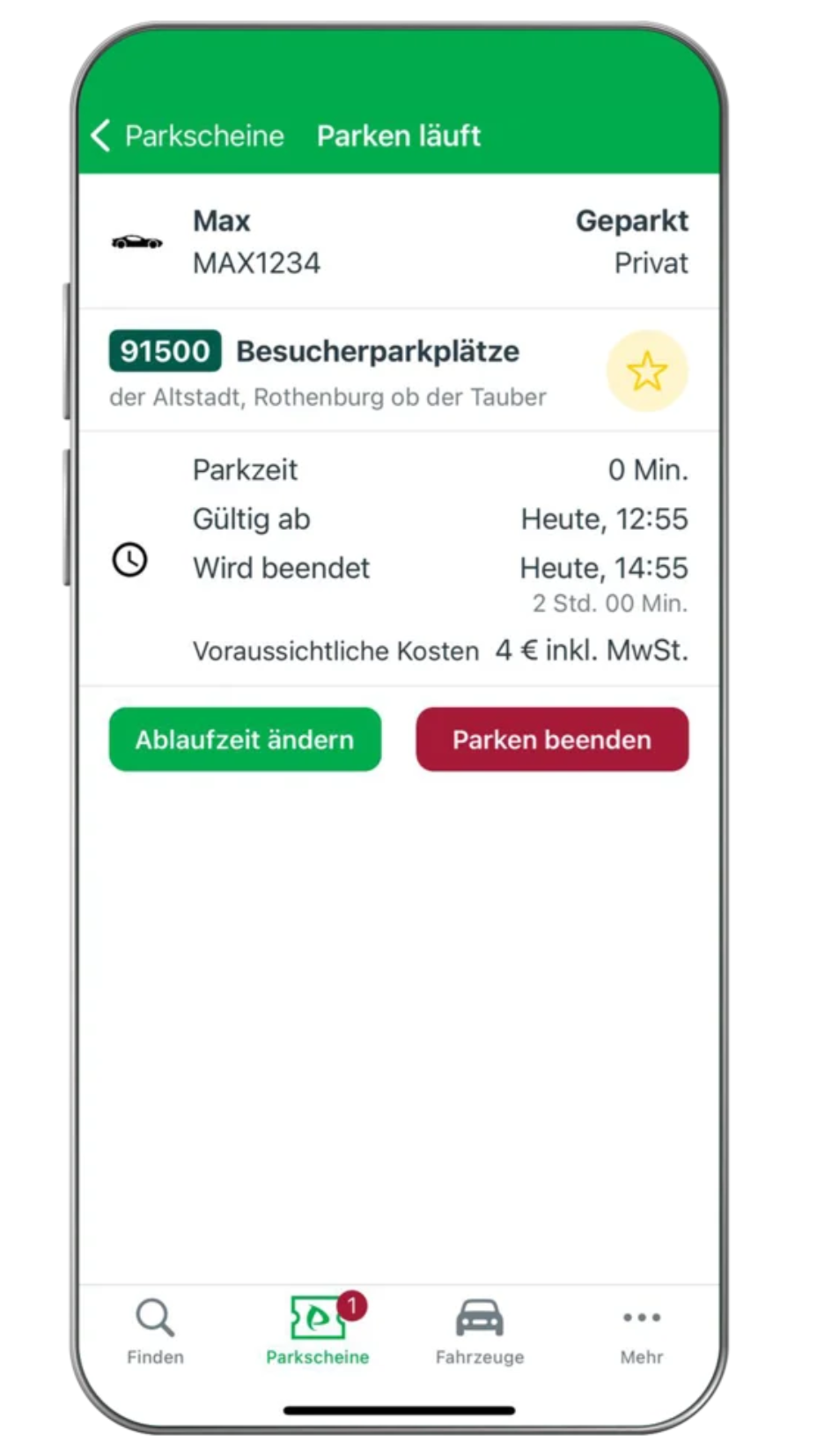Viewport: 839px width, 1456px height.
Task: Open the Parkscheine tab
Action: tap(318, 1330)
